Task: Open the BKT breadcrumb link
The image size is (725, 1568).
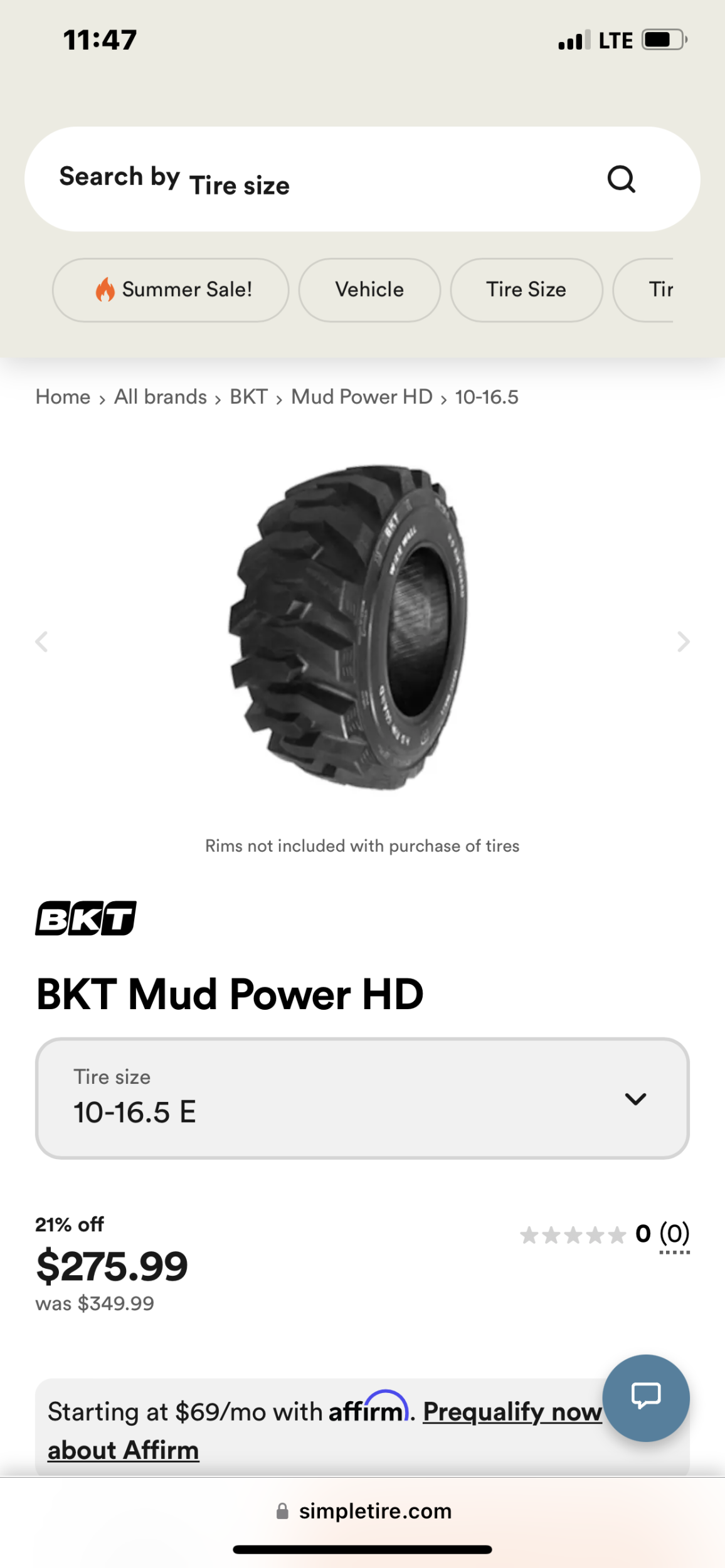Action: pyautogui.click(x=249, y=397)
